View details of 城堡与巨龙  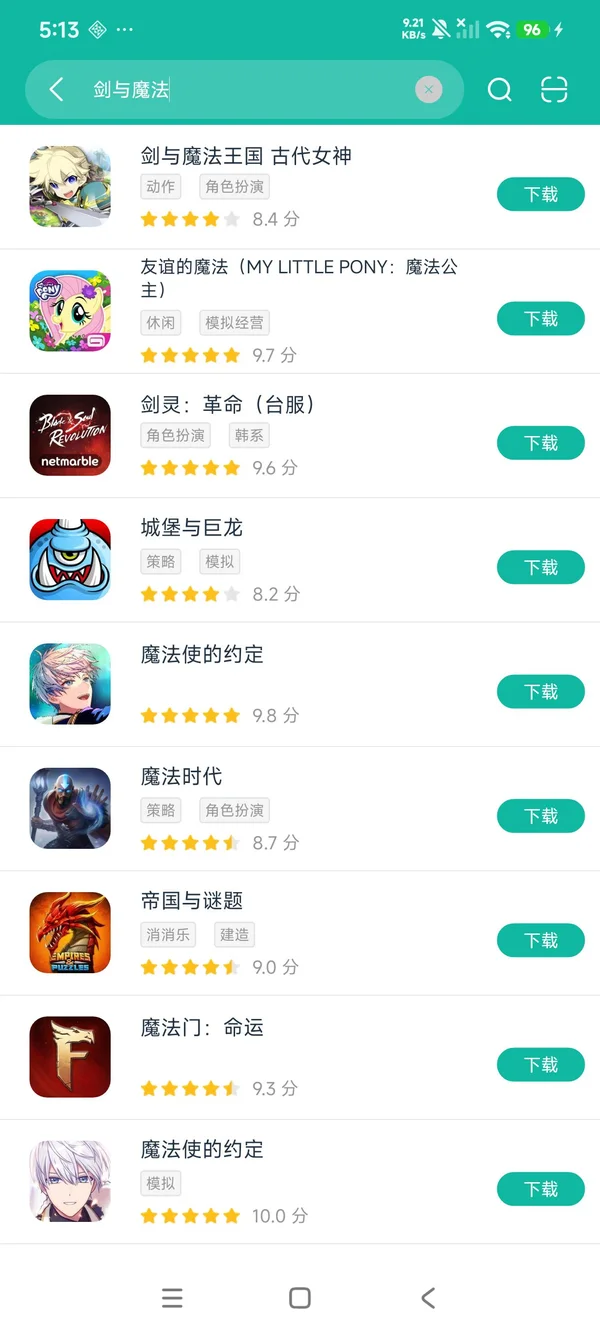pyautogui.click(x=192, y=528)
